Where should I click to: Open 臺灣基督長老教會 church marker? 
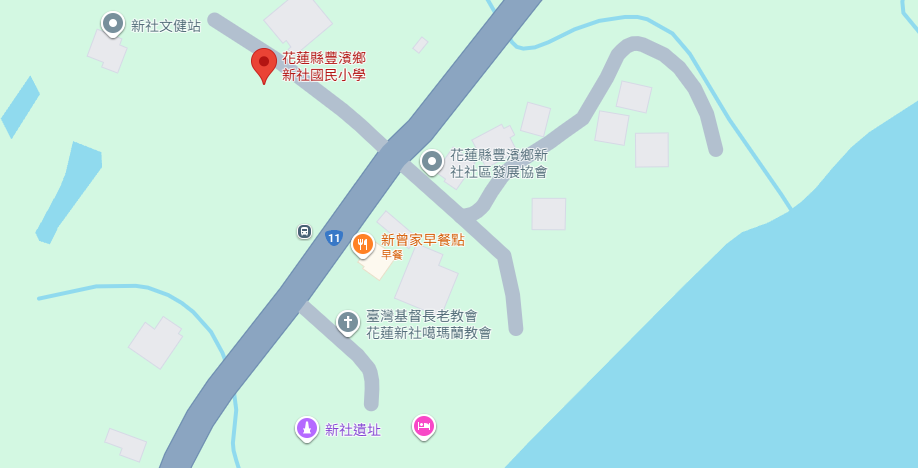(347, 322)
